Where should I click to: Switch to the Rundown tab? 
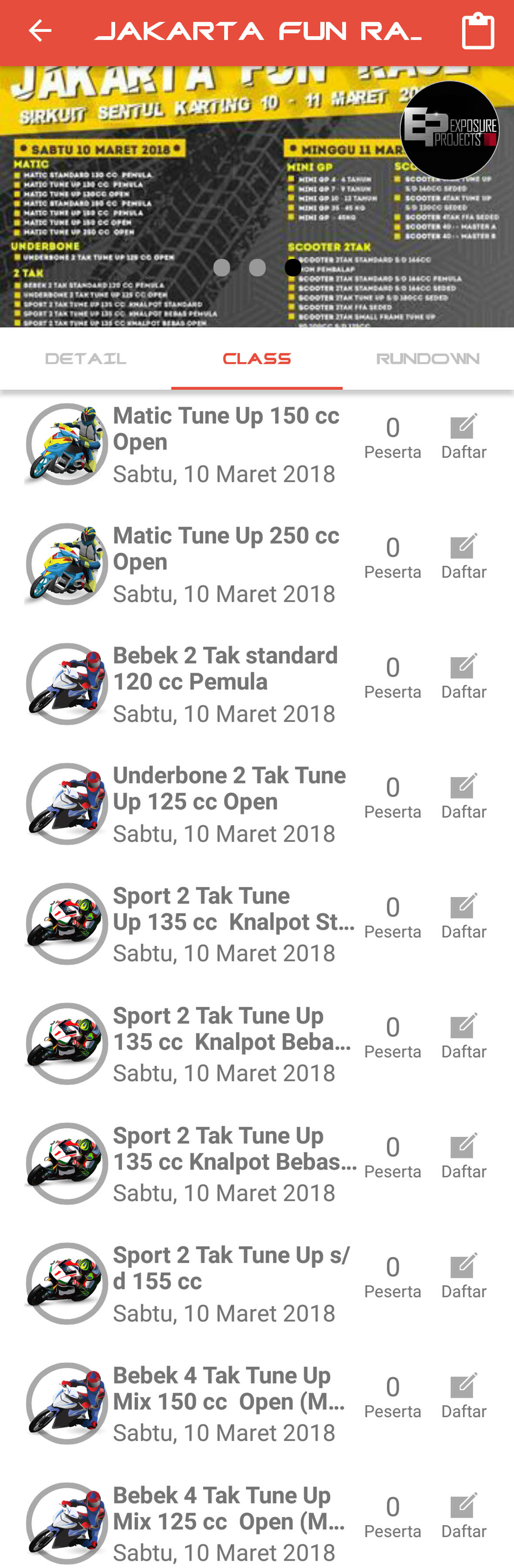pyautogui.click(x=427, y=359)
